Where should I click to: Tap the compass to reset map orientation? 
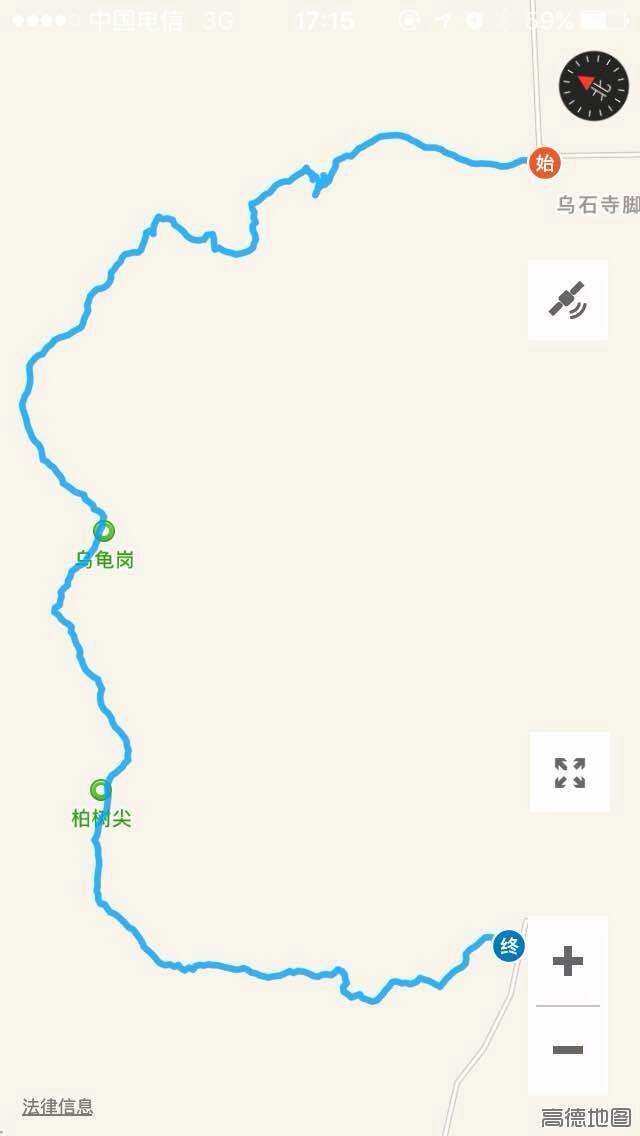point(594,86)
